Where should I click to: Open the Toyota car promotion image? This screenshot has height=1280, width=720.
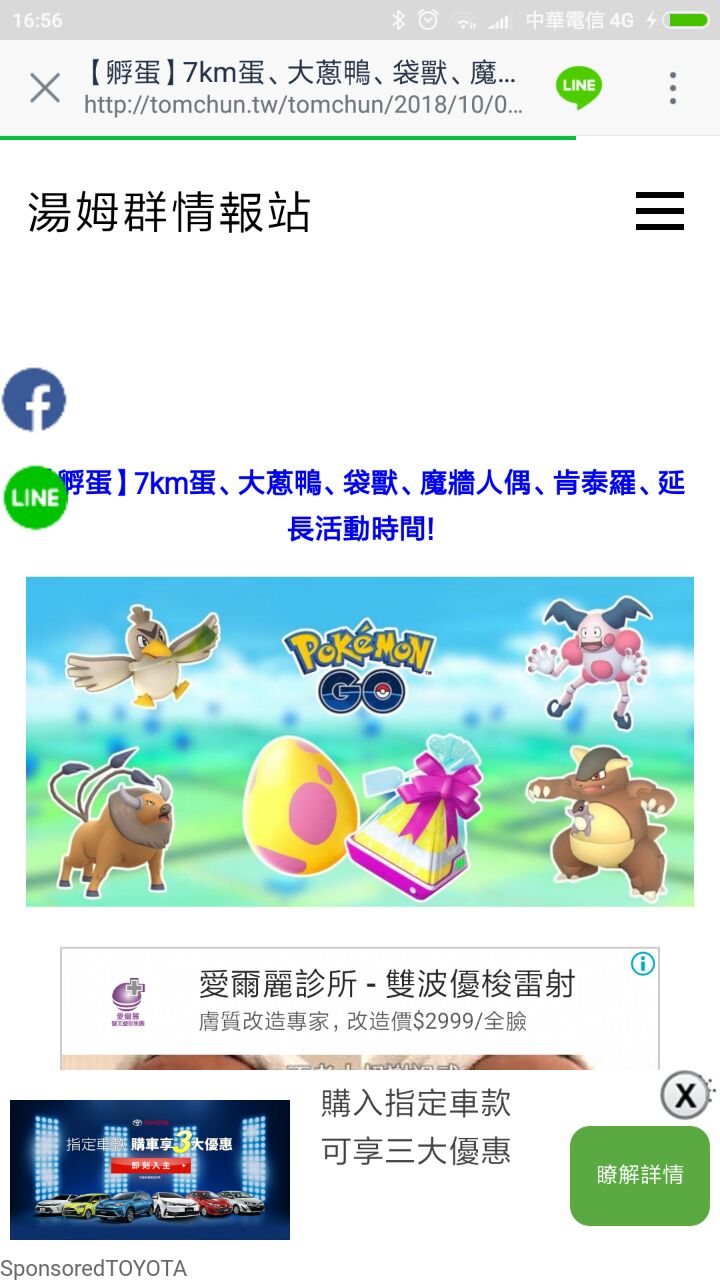(x=150, y=1170)
